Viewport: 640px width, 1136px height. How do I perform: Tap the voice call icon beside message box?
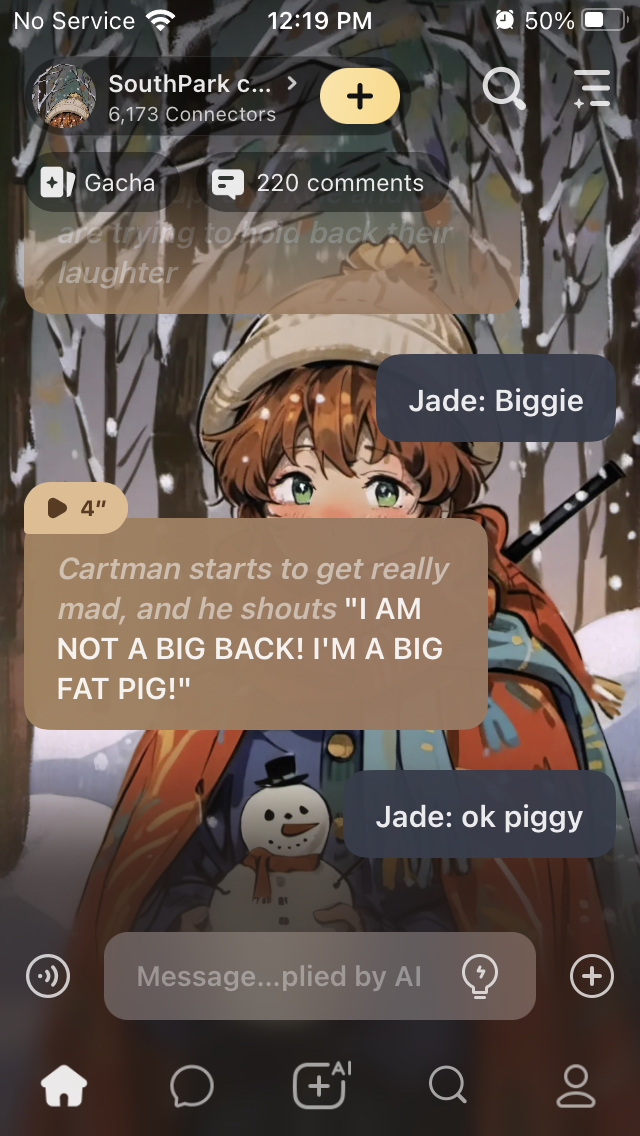pyautogui.click(x=48, y=976)
